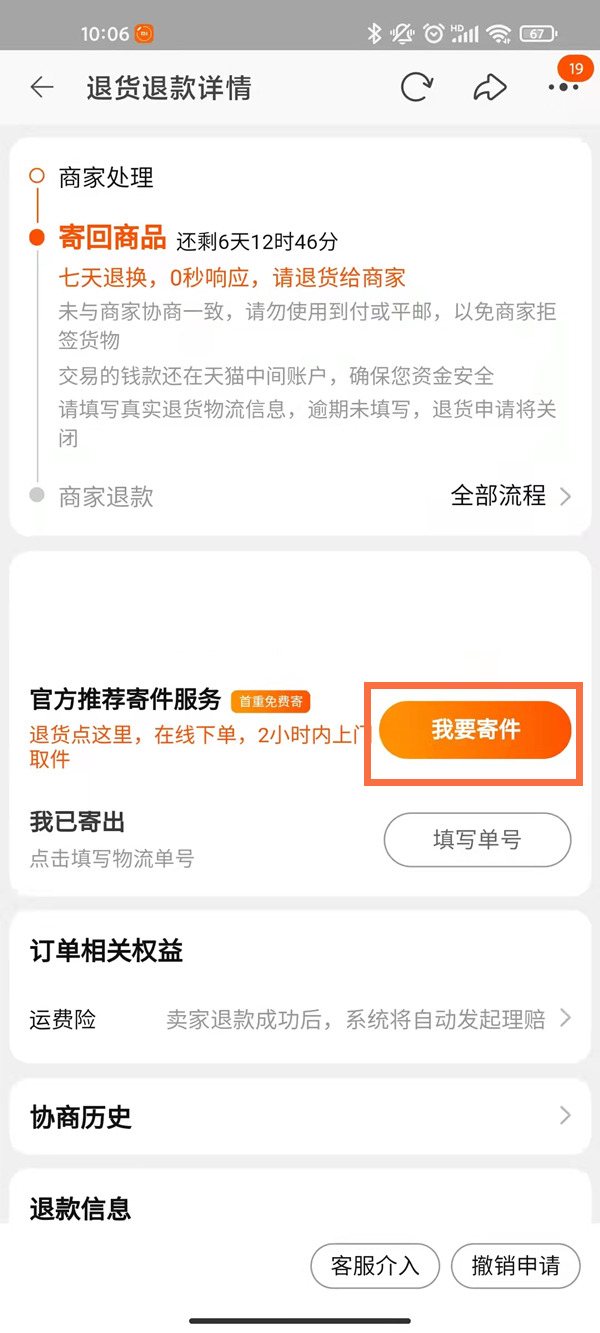This screenshot has width=600, height=1333.
Task: Tap 我要寄件 to schedule pickup
Action: [475, 730]
